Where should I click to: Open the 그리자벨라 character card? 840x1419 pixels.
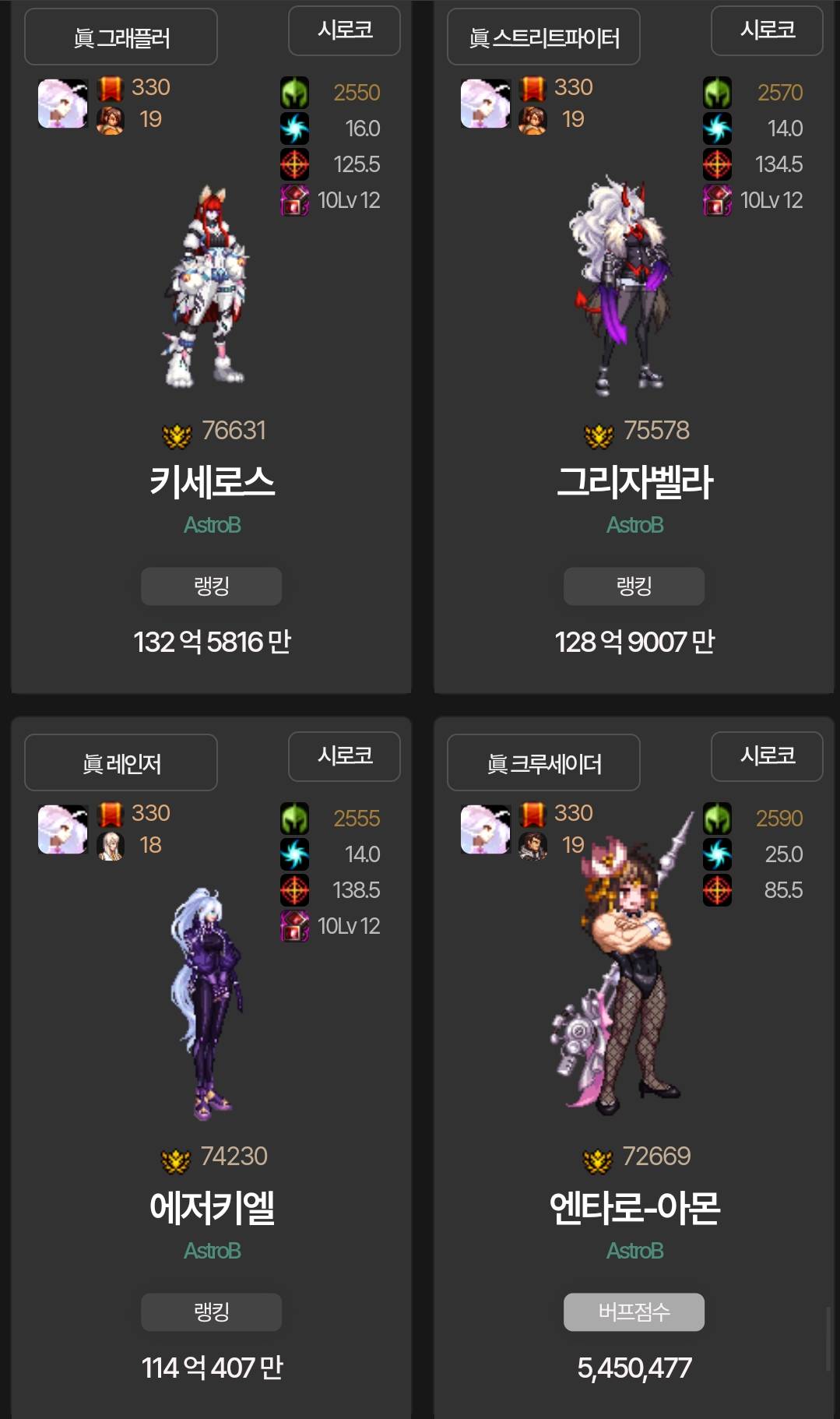(634, 481)
